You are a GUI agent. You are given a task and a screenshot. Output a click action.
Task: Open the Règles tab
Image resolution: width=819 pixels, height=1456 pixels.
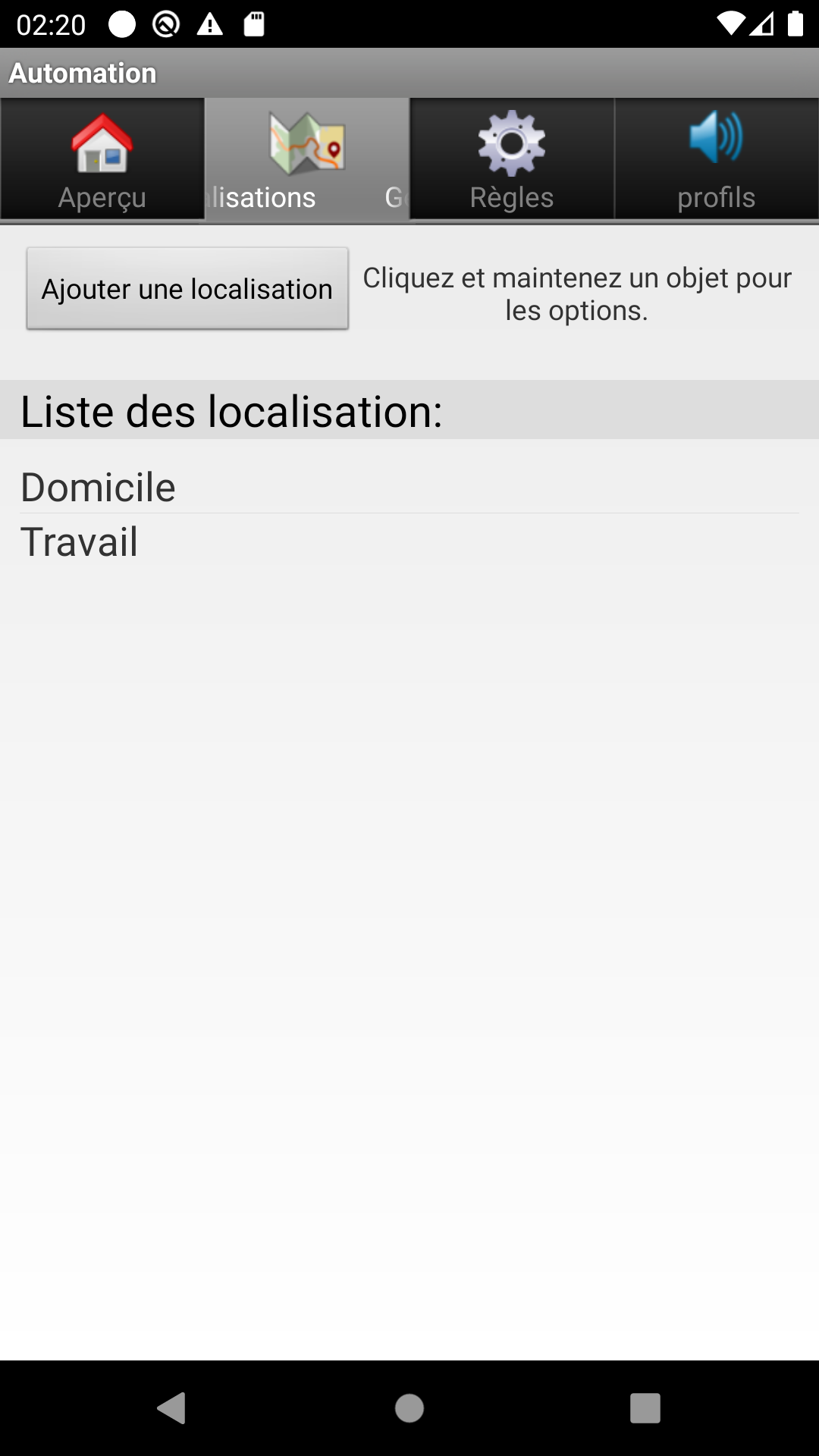point(512,160)
